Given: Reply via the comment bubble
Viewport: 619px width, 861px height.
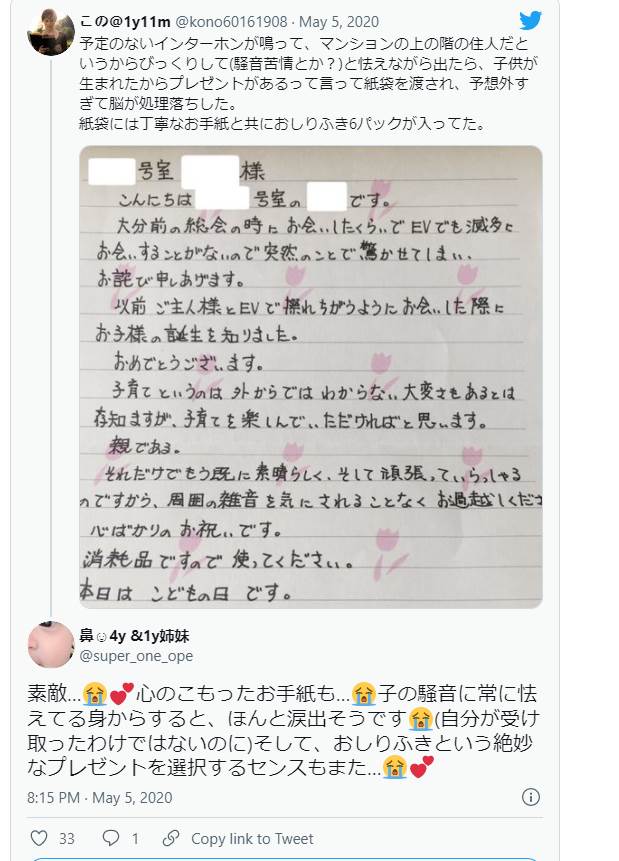Looking at the screenshot, I should click(x=111, y=838).
